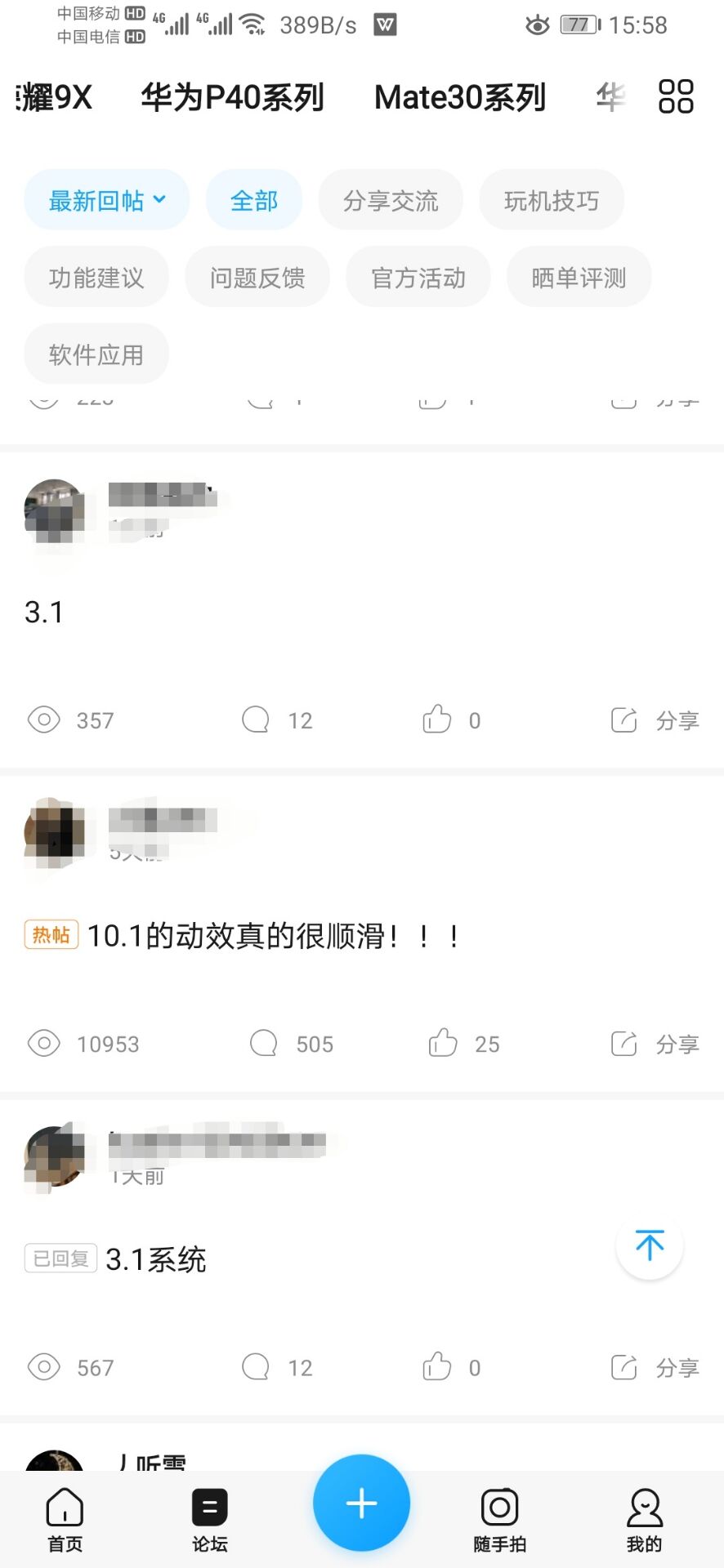
Task: Switch to the Mate30系列 tab
Action: (x=459, y=96)
